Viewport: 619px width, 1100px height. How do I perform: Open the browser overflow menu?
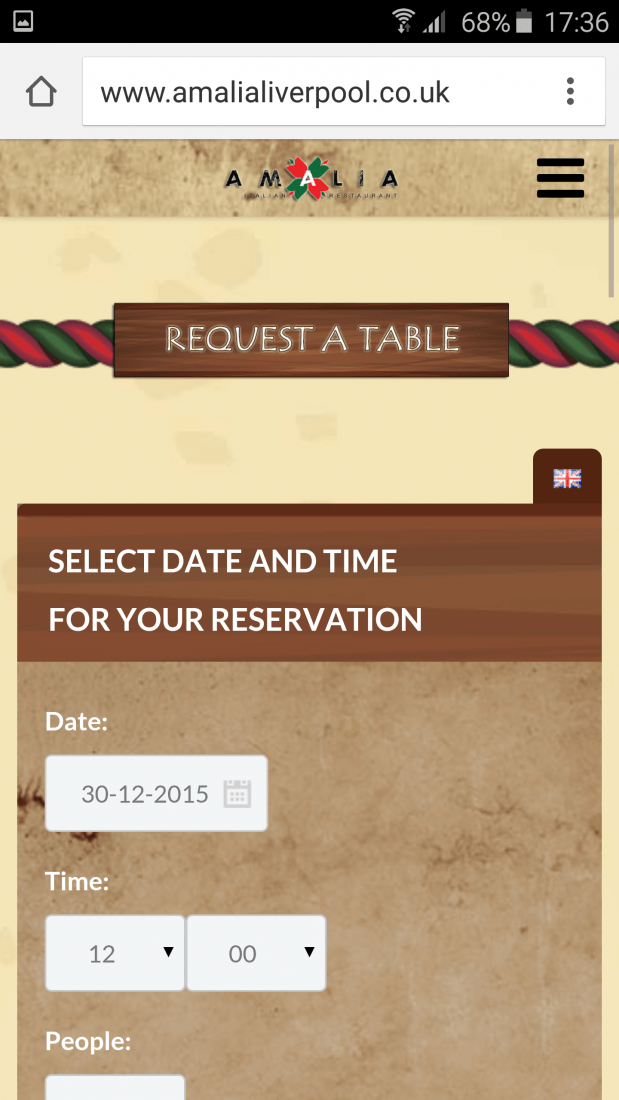570,92
